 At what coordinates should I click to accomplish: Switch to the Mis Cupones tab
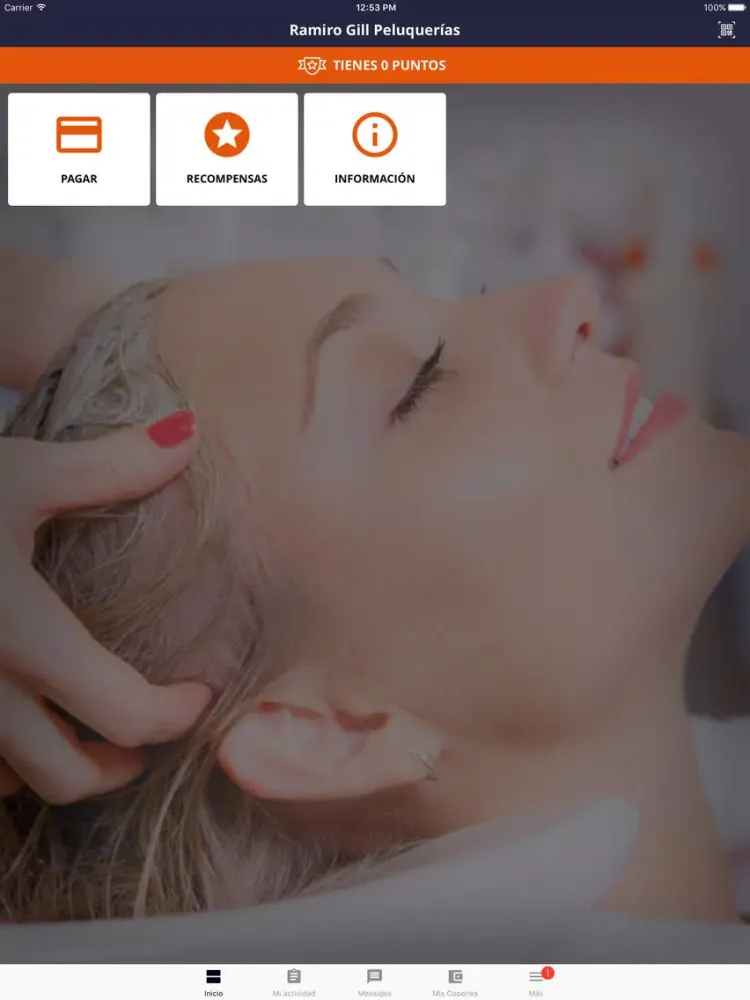455,981
